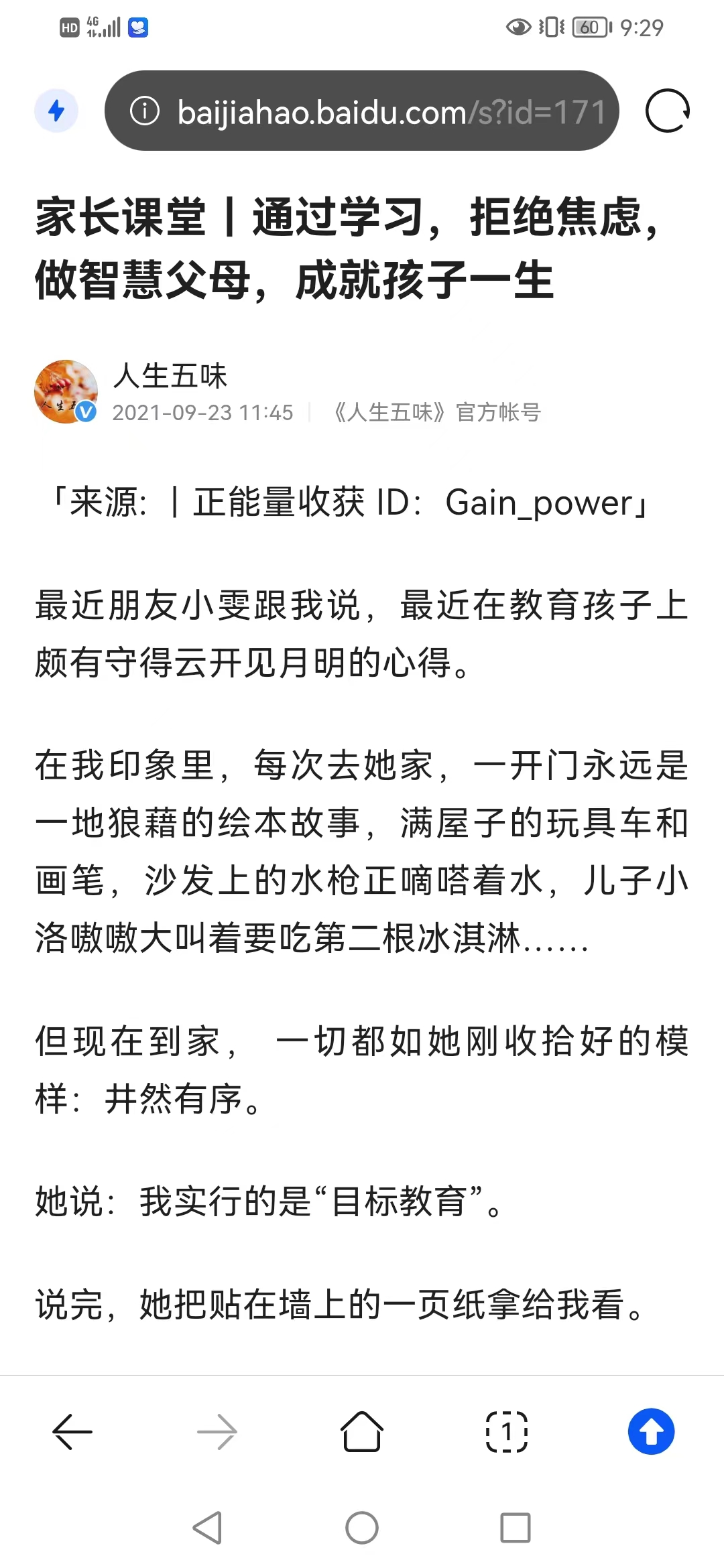Reload the page with refresh icon
The height and width of the screenshot is (1568, 724).
667,111
